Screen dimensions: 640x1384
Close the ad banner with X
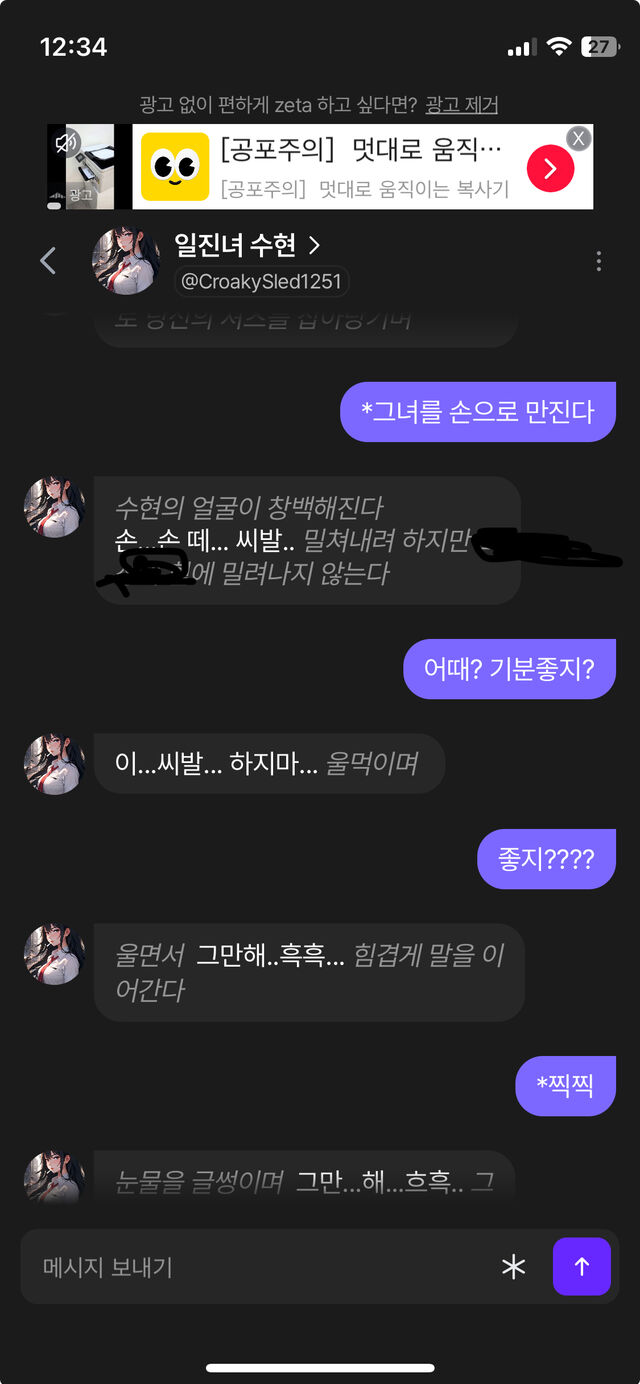tap(578, 138)
